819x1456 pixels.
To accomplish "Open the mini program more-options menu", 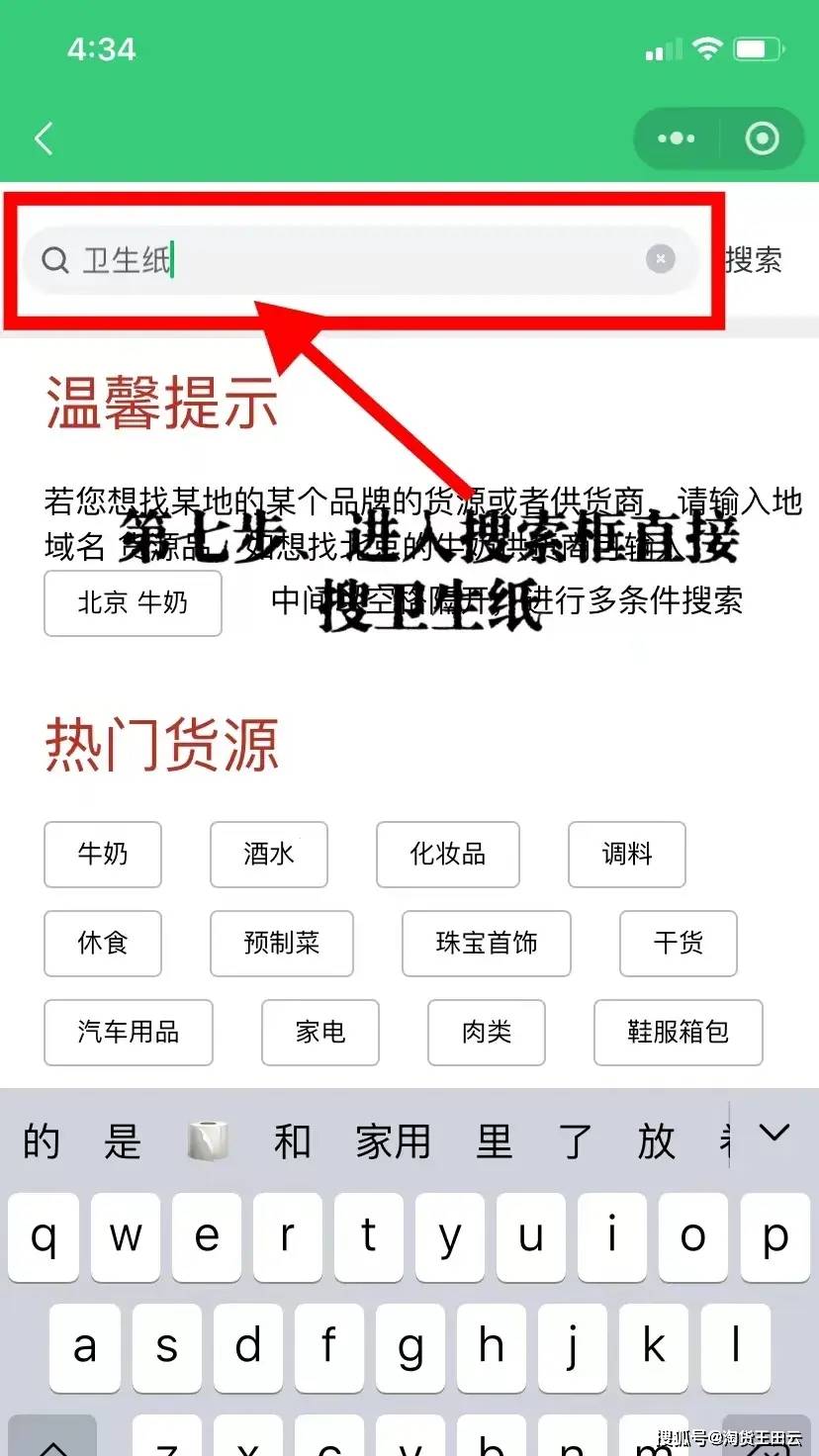I will (x=677, y=138).
